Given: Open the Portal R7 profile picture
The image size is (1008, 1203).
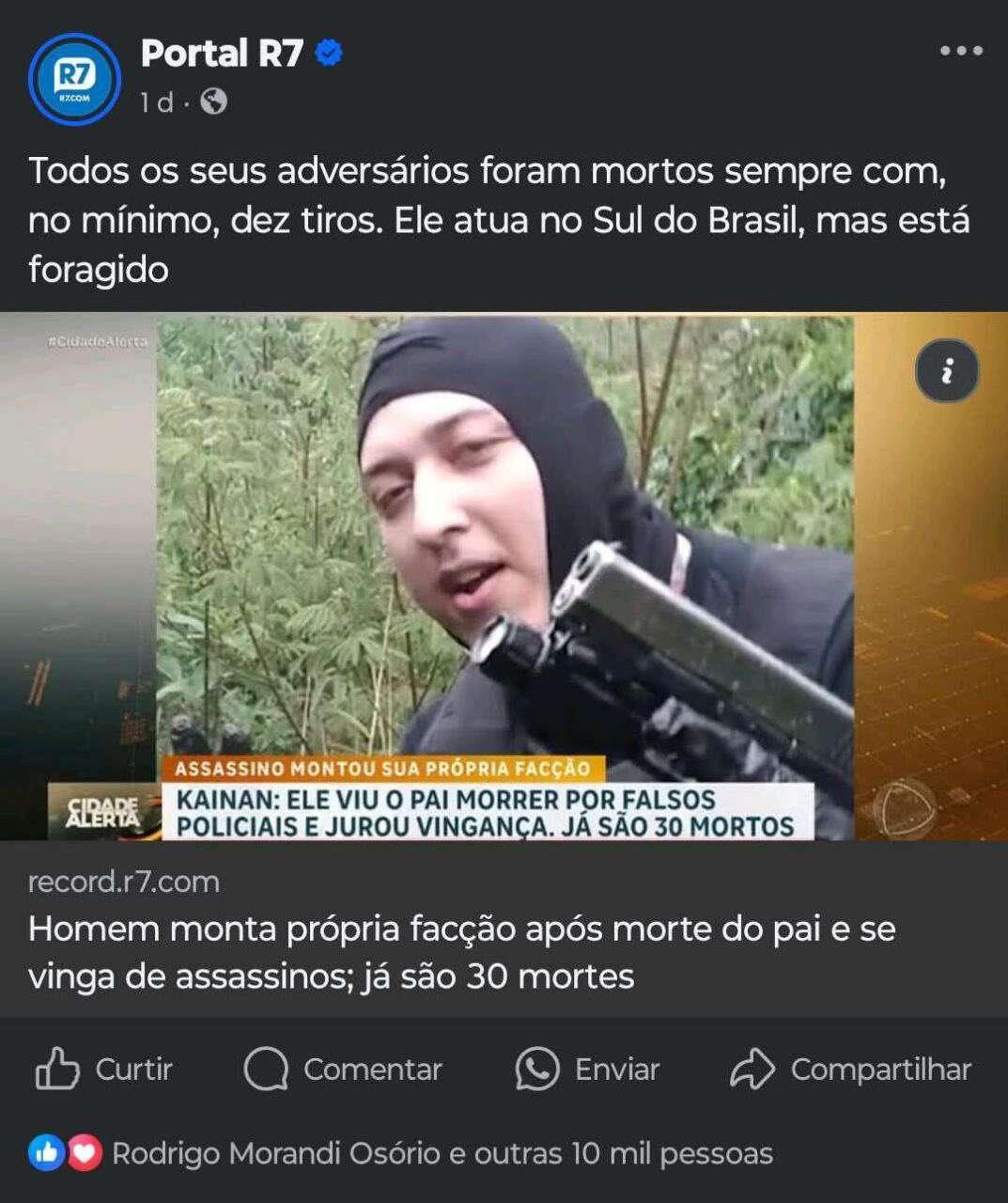Looking at the screenshot, I should coord(74,79).
